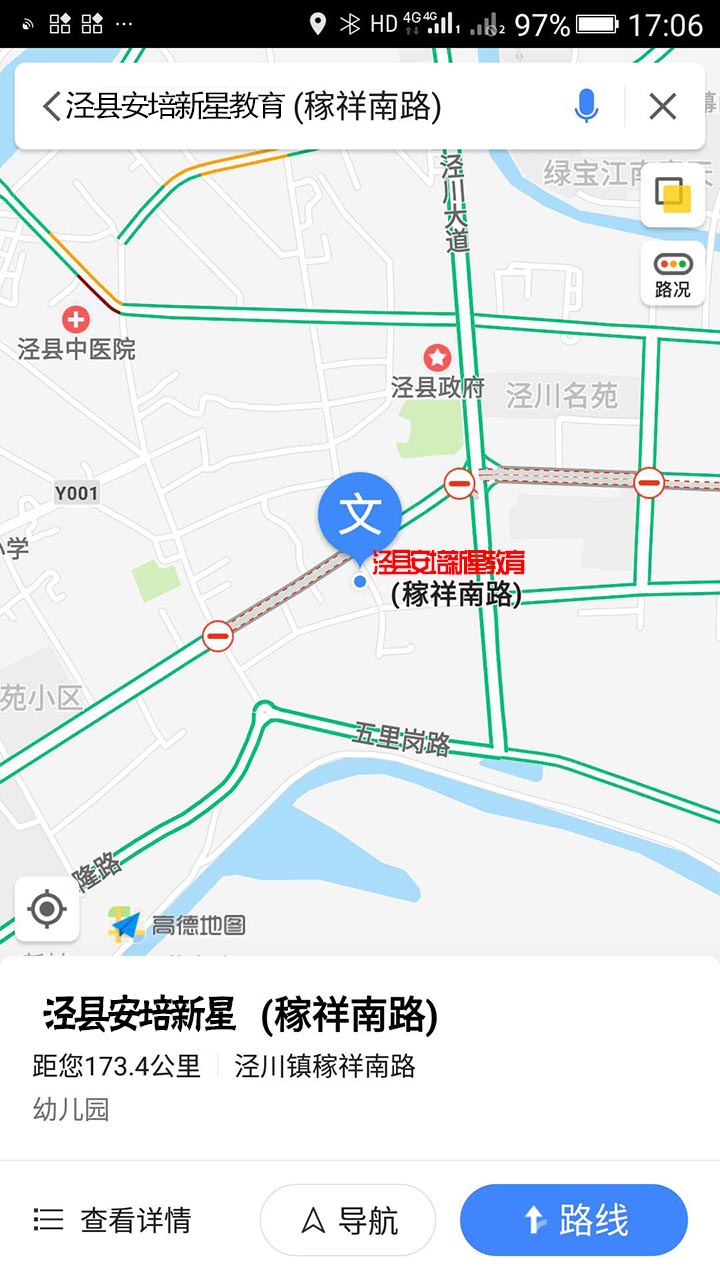Start 导航 navigation

348,1220
